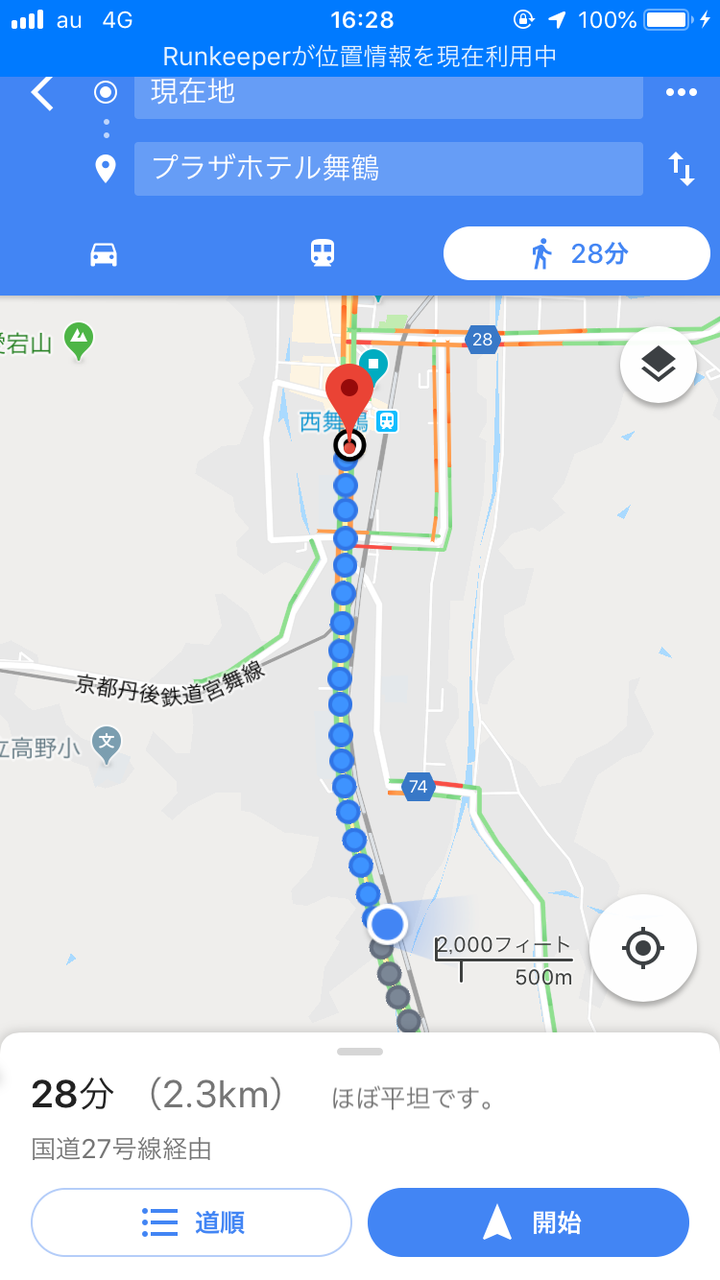Image resolution: width=720 pixels, height=1280 pixels.
Task: Edit the プラザホテル舞鶴 destination field
Action: point(388,168)
